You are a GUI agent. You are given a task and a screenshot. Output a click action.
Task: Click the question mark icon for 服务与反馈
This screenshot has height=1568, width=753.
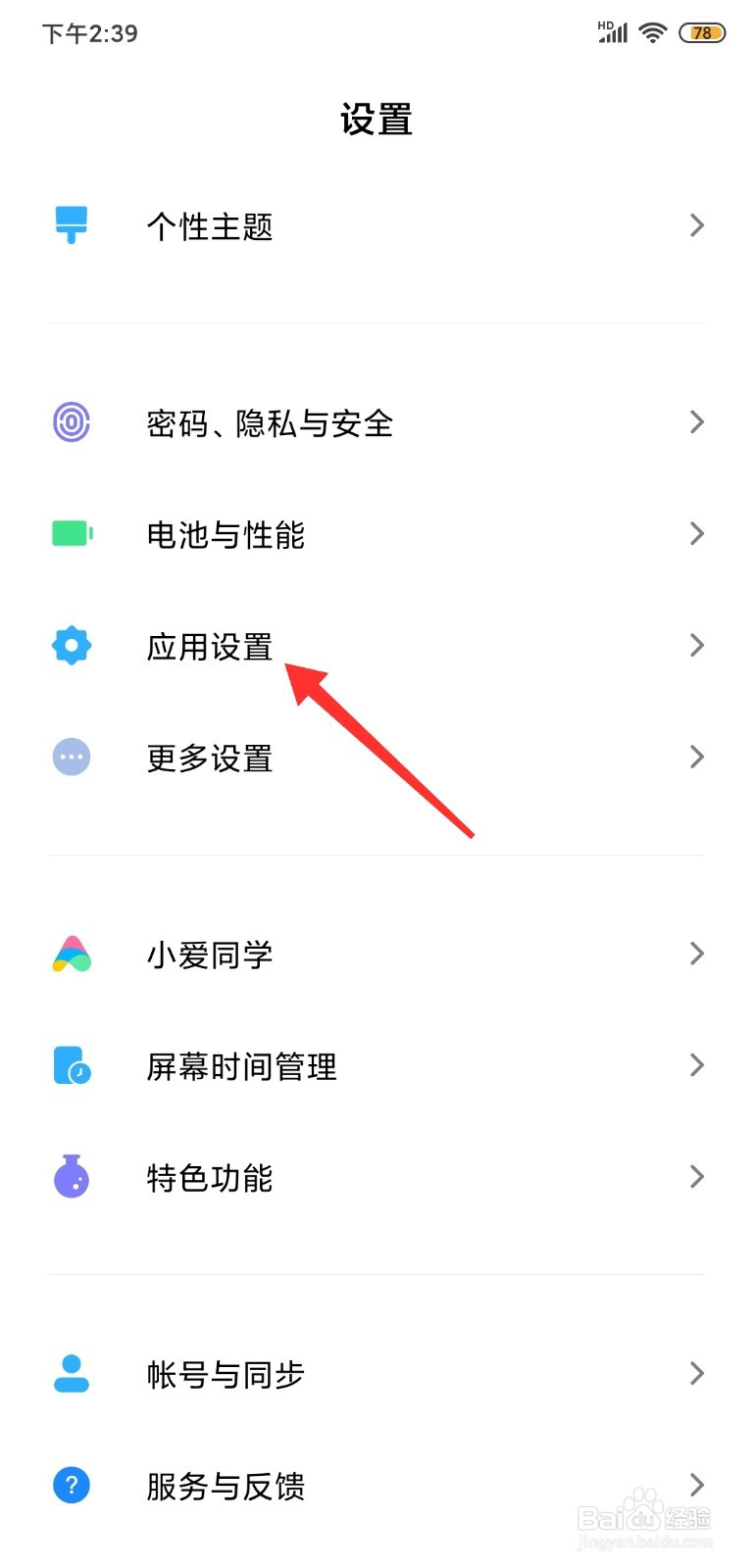click(x=71, y=1486)
